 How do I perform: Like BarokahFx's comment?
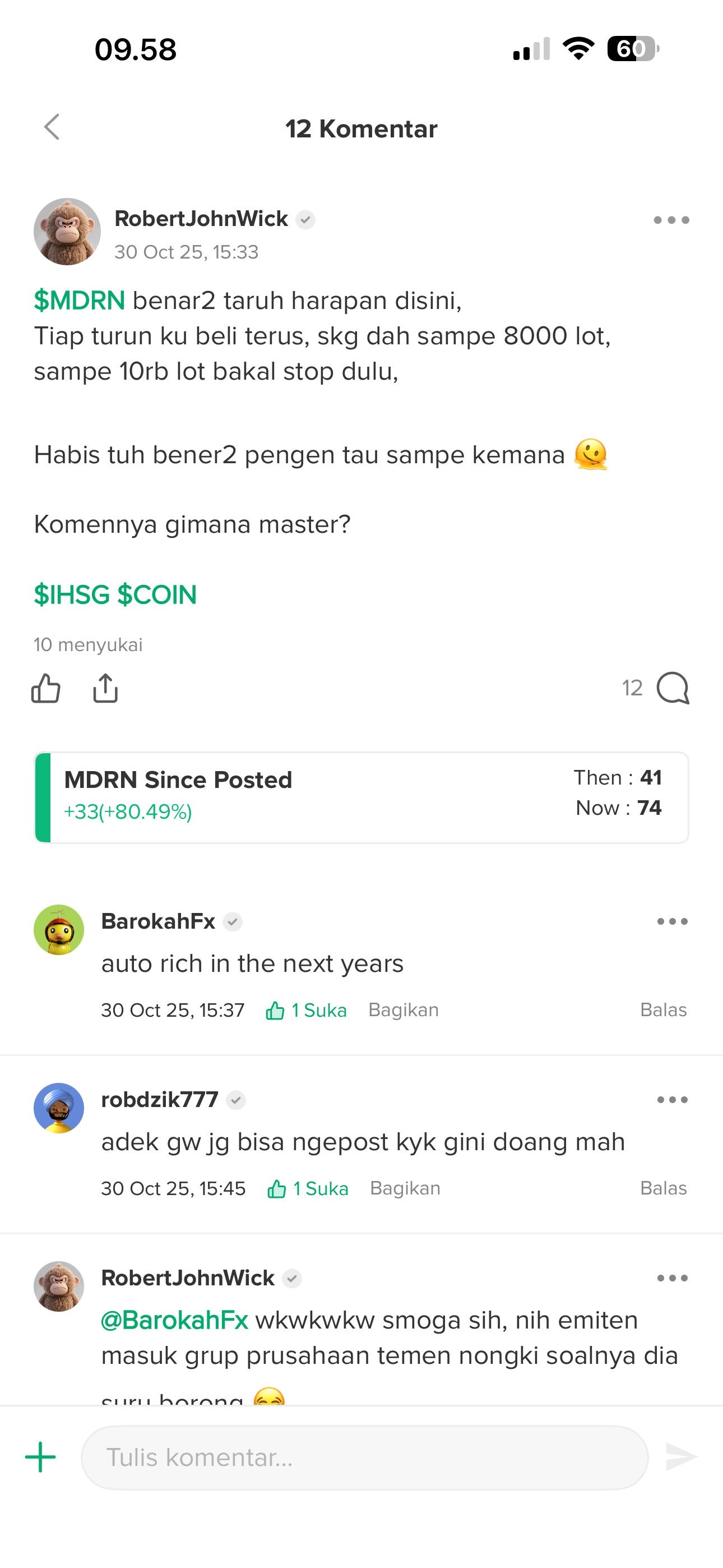(305, 1011)
